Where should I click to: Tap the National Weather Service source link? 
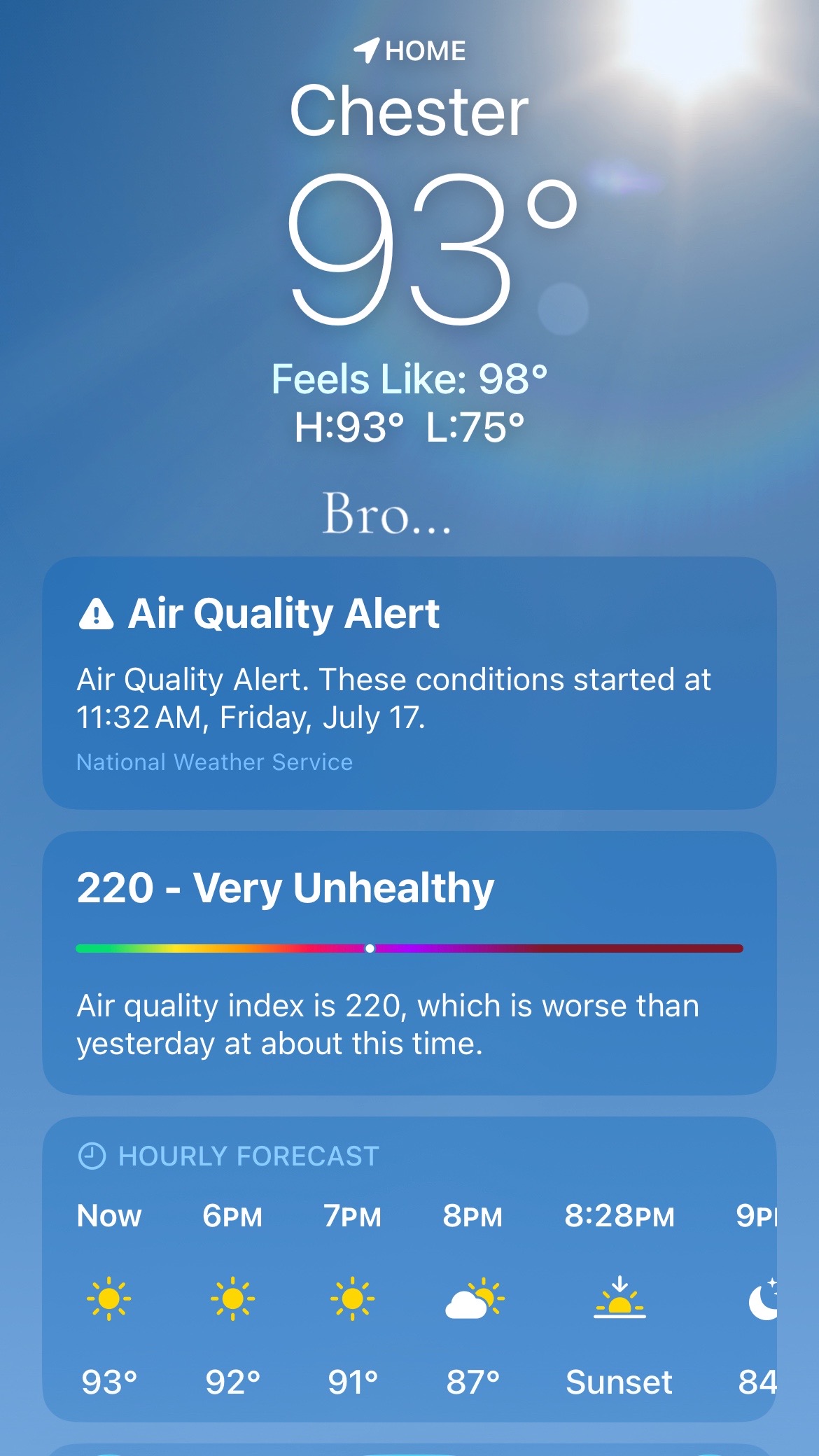click(214, 762)
